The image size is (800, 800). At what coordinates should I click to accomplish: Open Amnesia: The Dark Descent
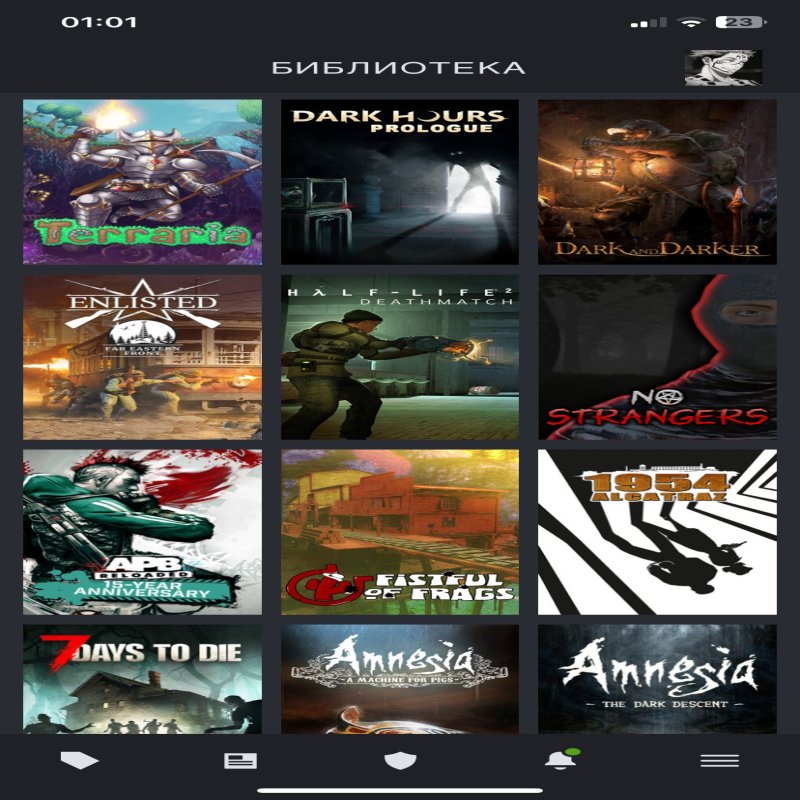click(x=657, y=680)
